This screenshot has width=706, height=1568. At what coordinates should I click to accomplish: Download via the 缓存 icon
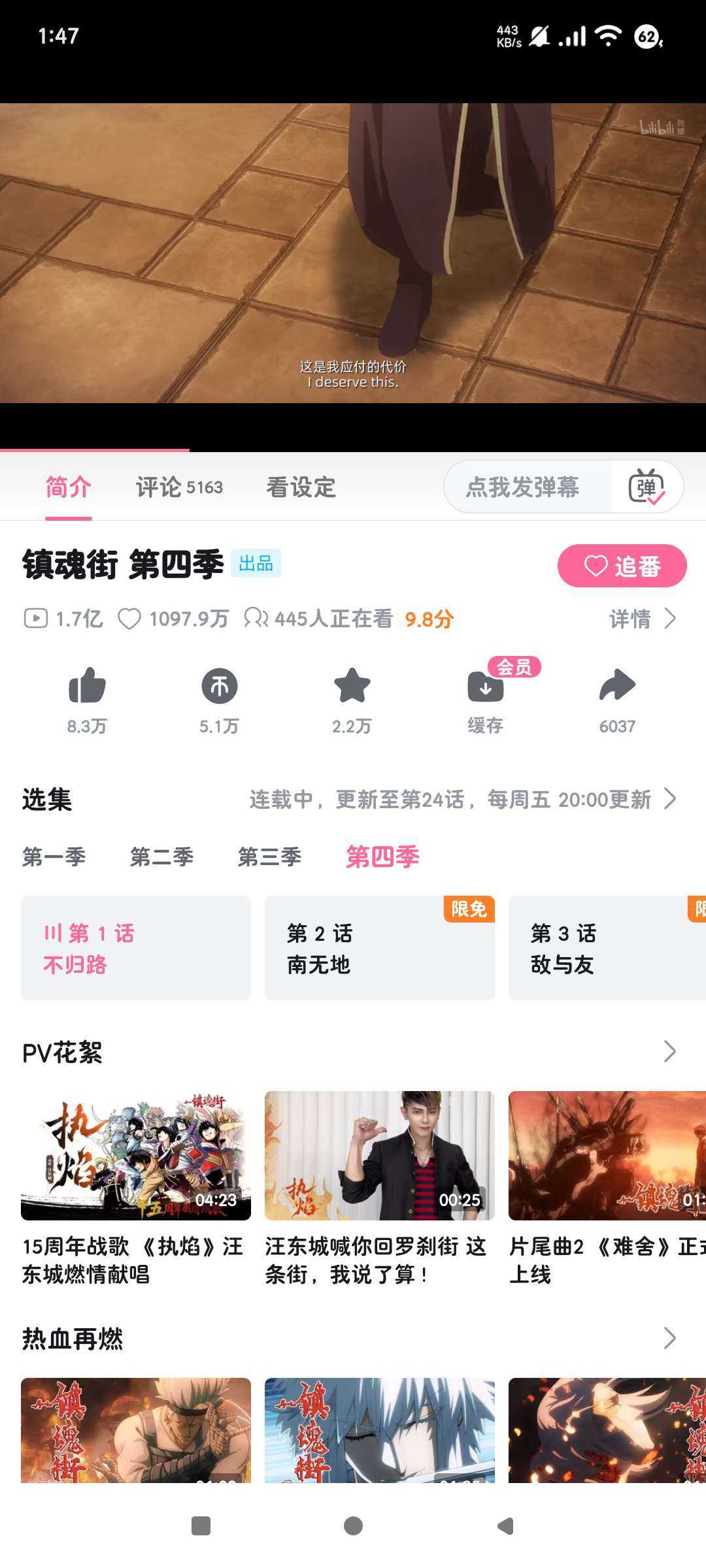tap(485, 687)
